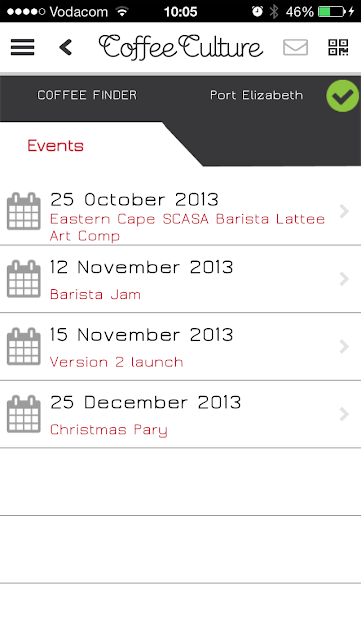The image size is (361, 640).
Task: View the Barista Jam event
Action: click(x=180, y=280)
